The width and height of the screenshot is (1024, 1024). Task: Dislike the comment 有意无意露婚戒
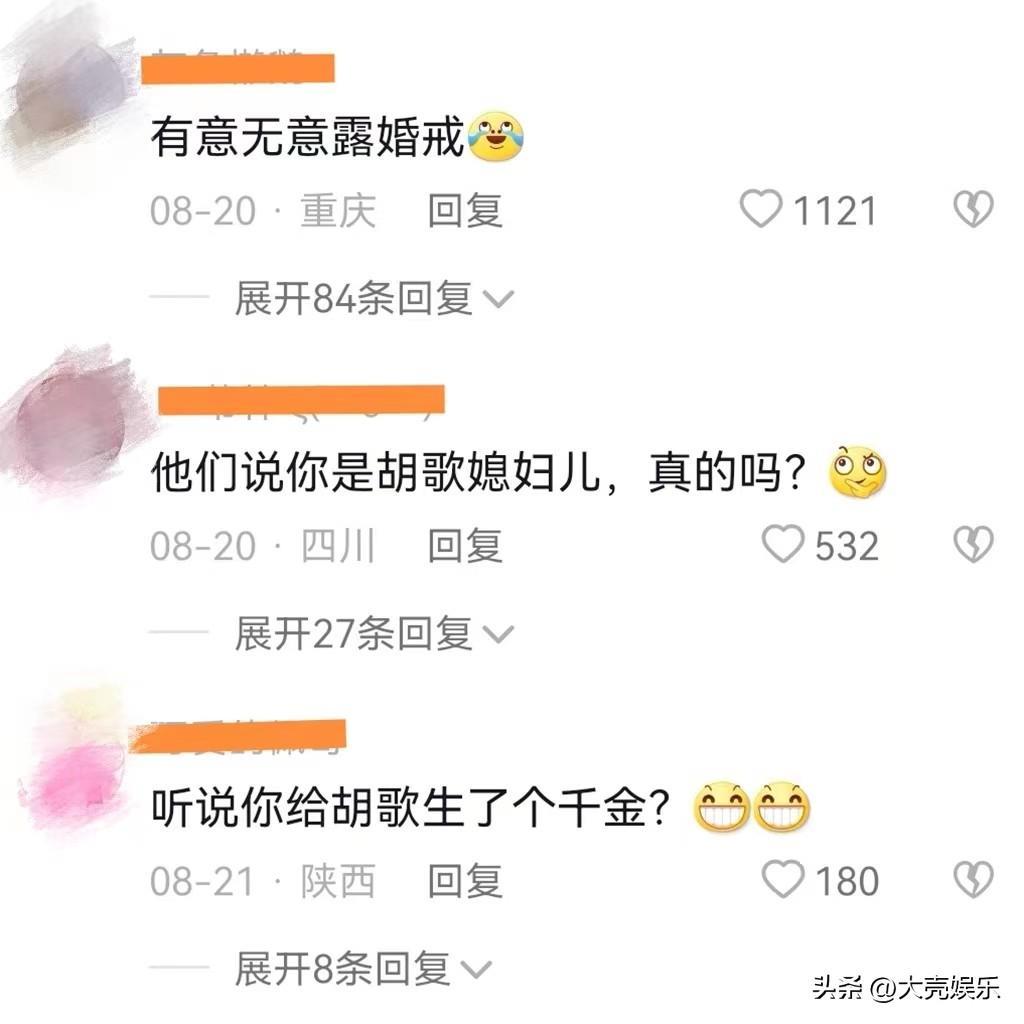[972, 210]
